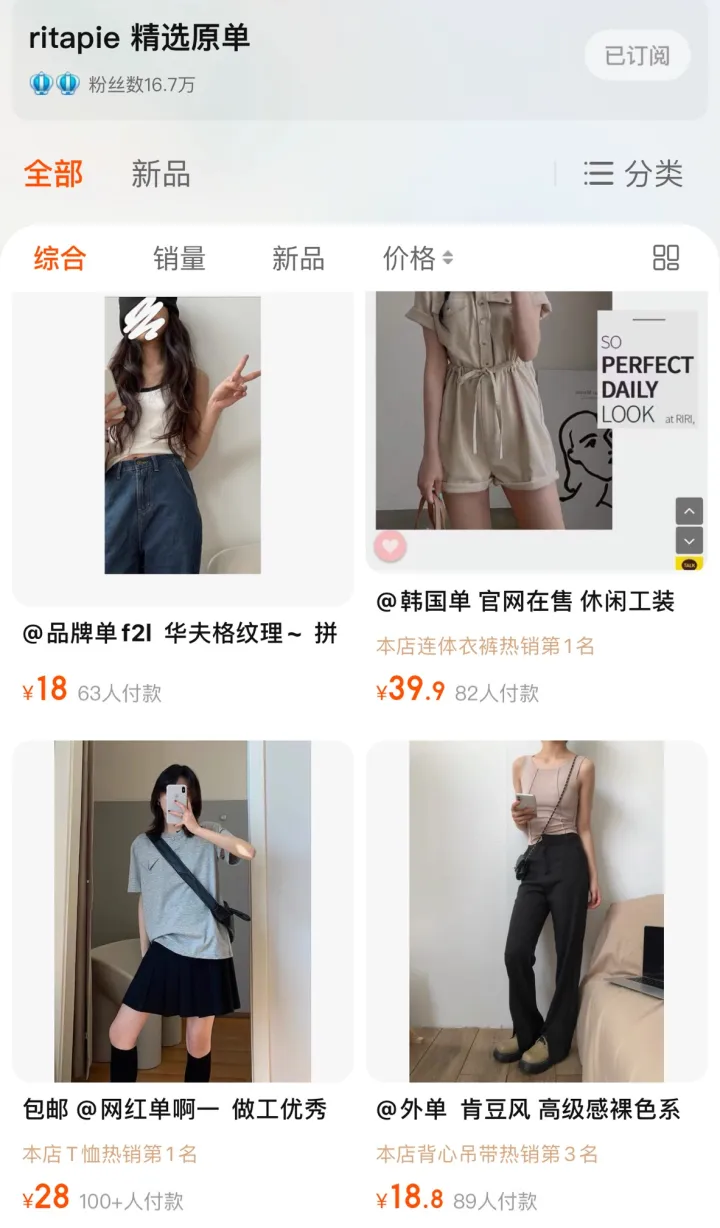This screenshot has height=1228, width=720.
Task: Tap the up arrow on the jumpsuit image
Action: point(689,511)
